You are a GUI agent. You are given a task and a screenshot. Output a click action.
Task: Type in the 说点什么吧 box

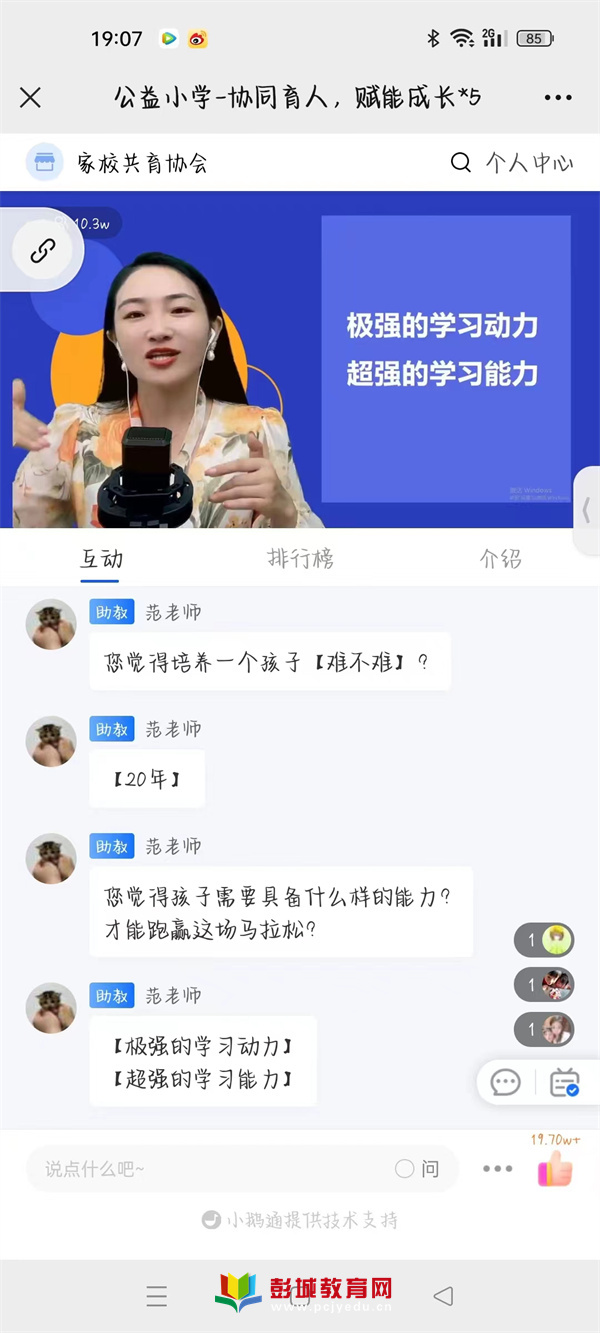(x=210, y=1168)
